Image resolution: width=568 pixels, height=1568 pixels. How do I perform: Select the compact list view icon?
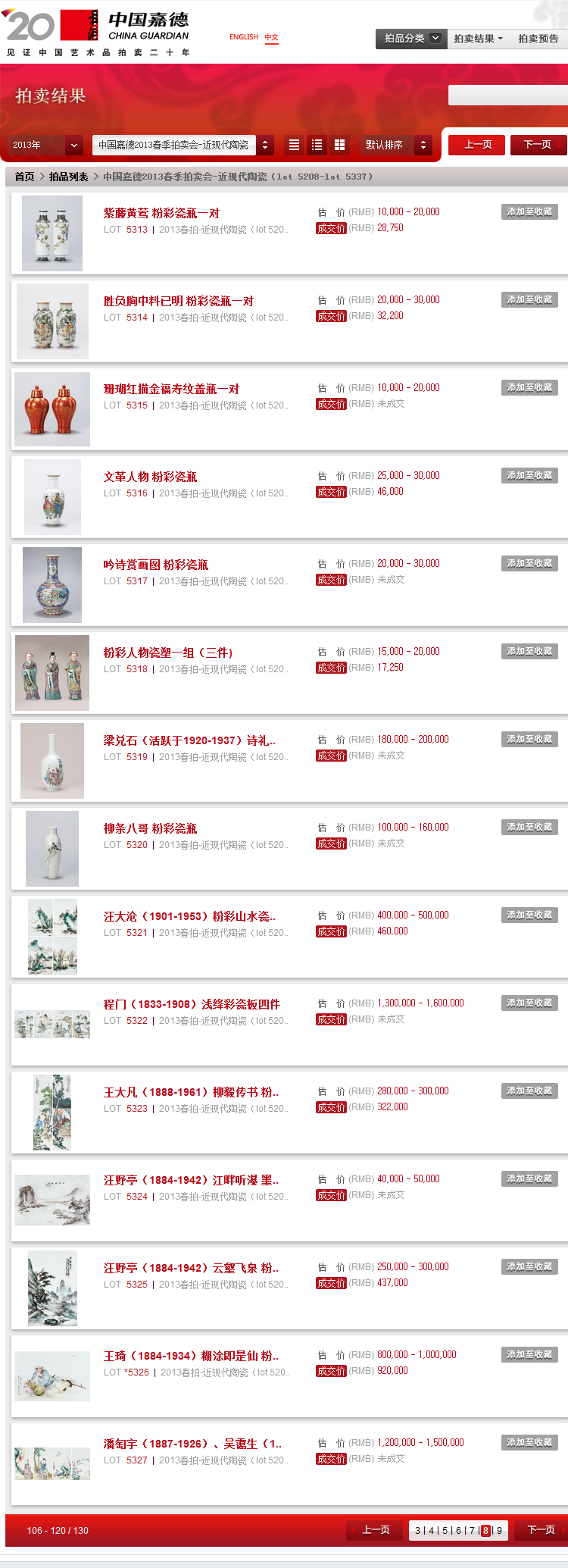[295, 145]
